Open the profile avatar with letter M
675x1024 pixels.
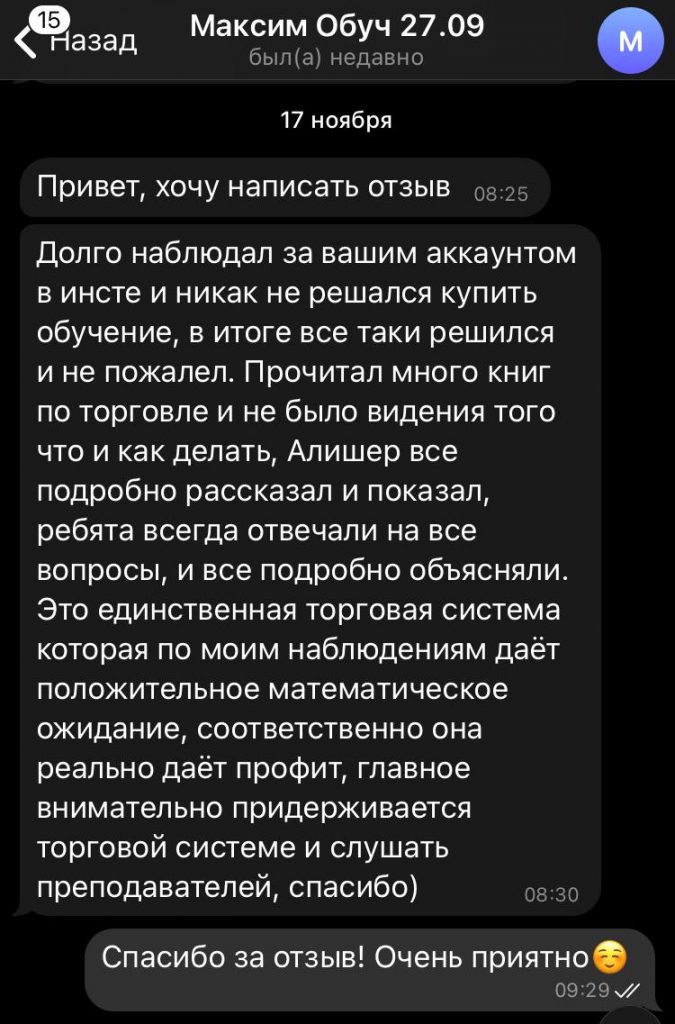(x=630, y=42)
